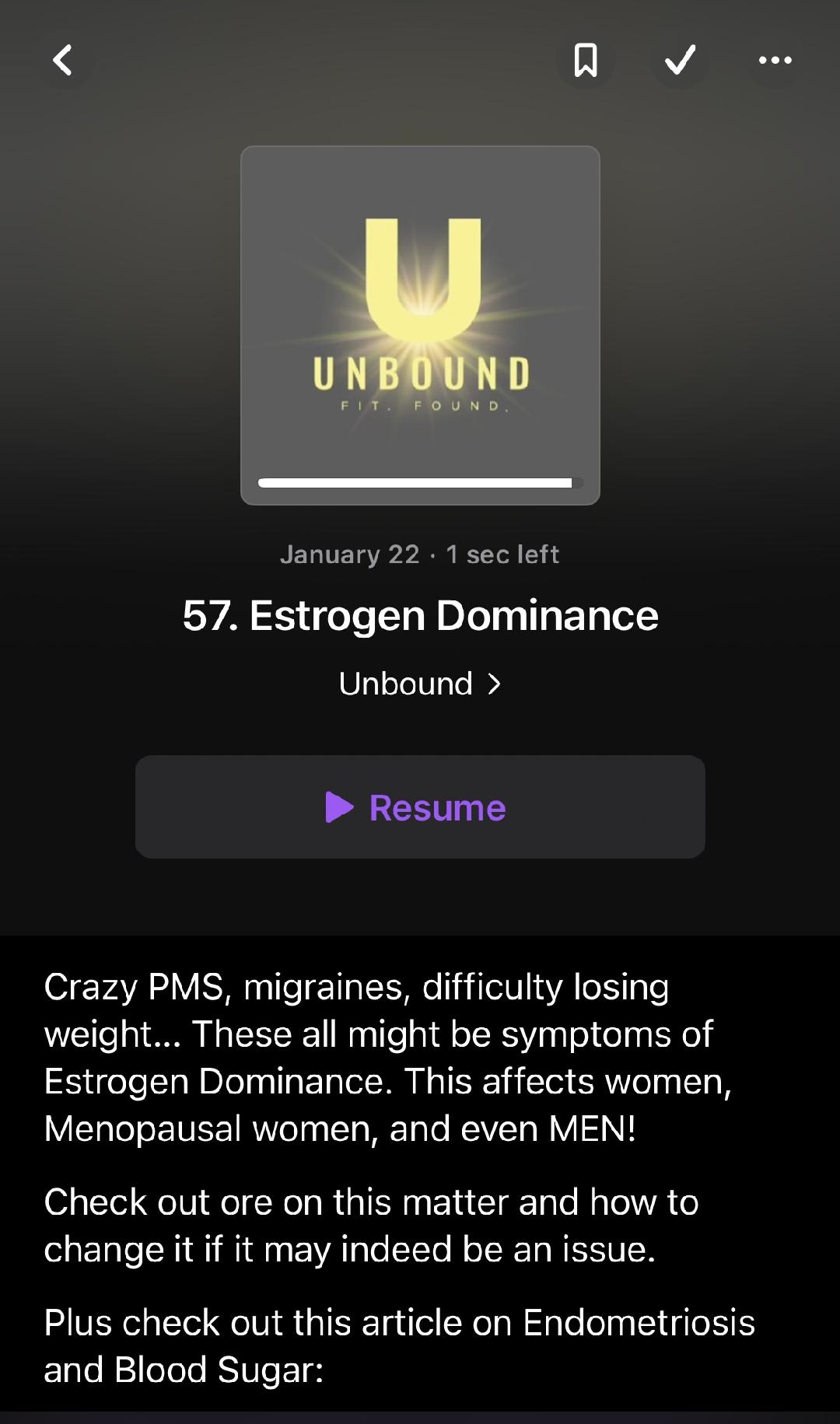
Task: Go back using the top-left arrow
Action: click(63, 60)
